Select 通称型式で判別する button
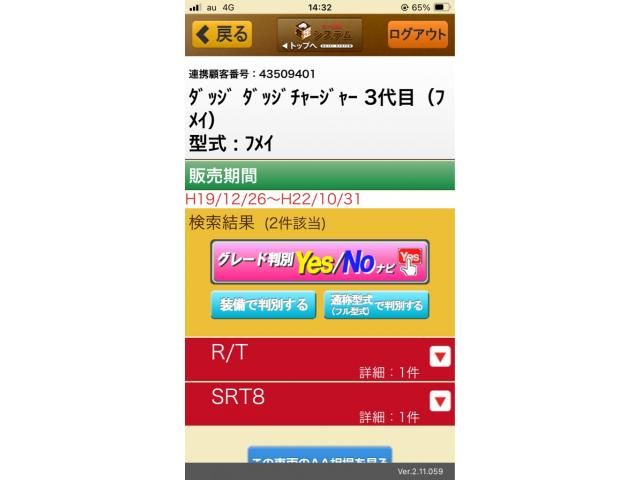Image resolution: width=640 pixels, height=480 pixels. click(377, 305)
